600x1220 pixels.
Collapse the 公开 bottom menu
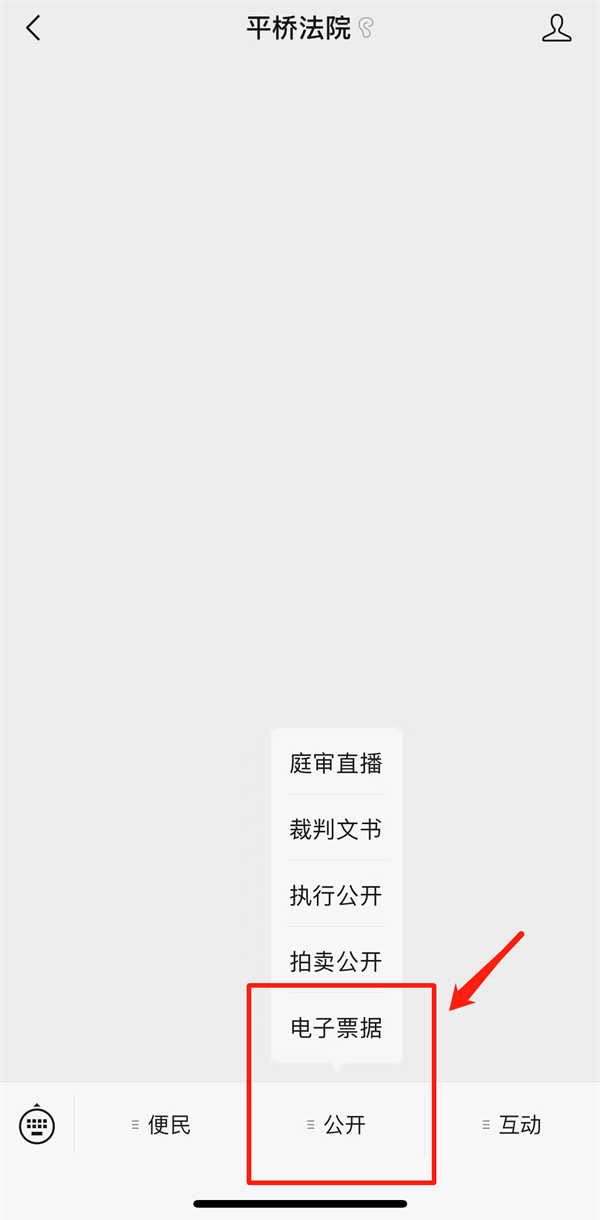pos(337,1125)
